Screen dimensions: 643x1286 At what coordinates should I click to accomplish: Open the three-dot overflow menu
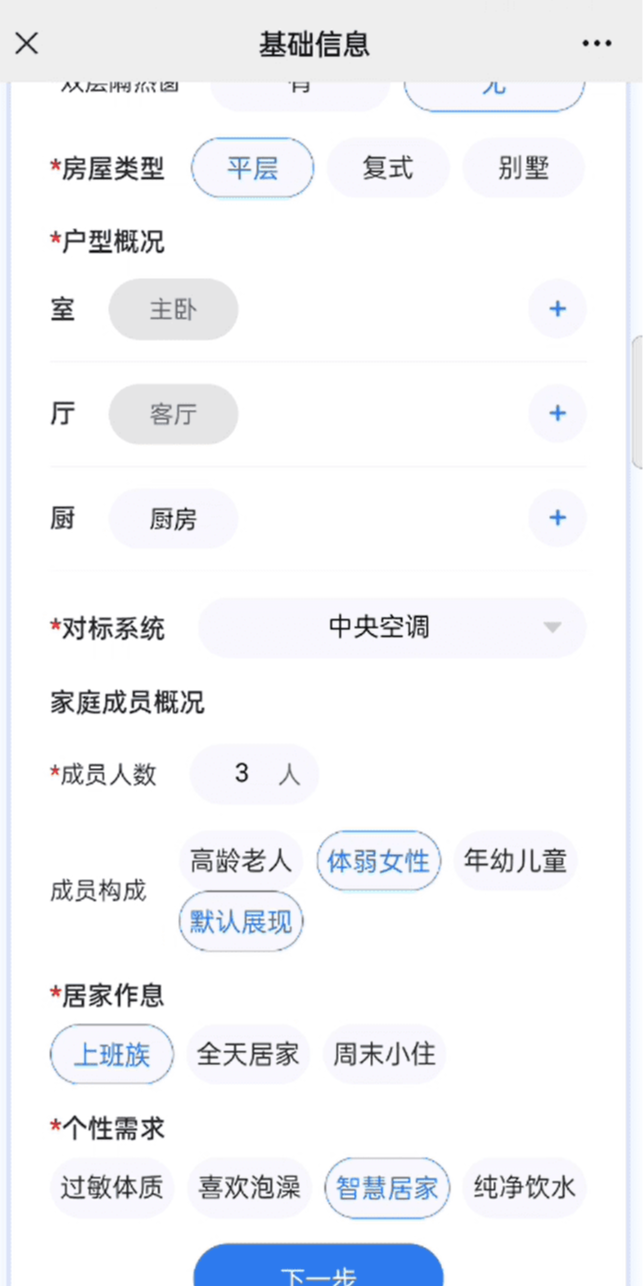596,43
